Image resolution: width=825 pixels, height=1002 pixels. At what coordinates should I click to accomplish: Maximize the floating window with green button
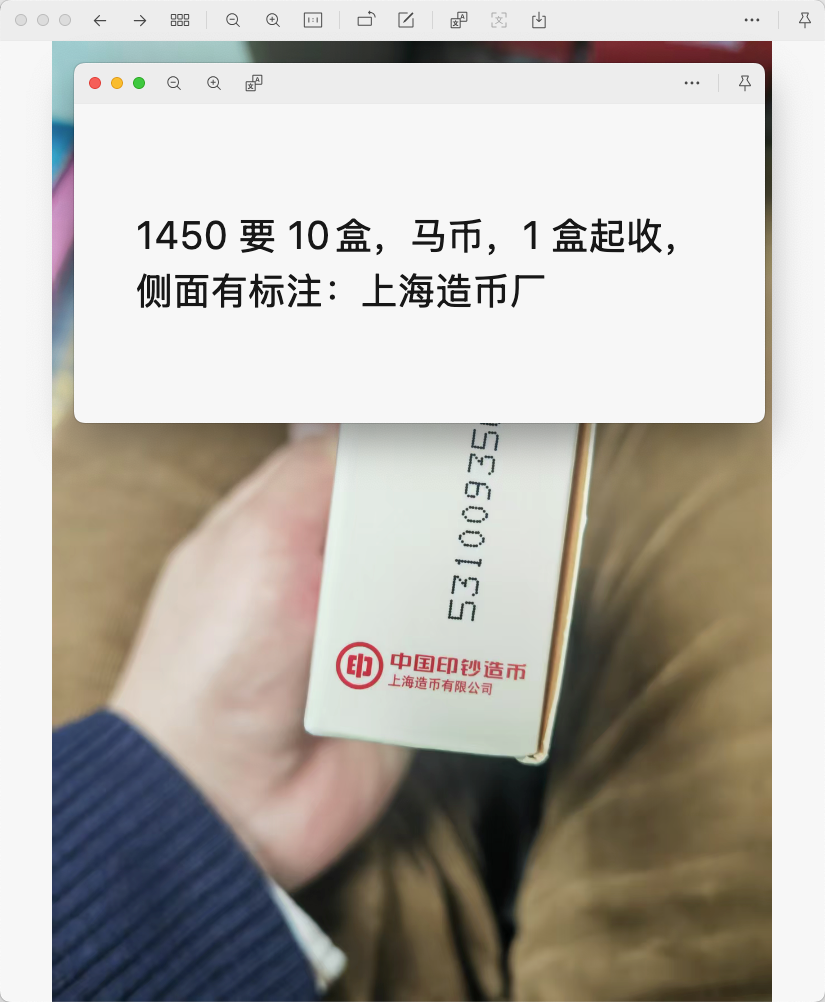(x=139, y=83)
